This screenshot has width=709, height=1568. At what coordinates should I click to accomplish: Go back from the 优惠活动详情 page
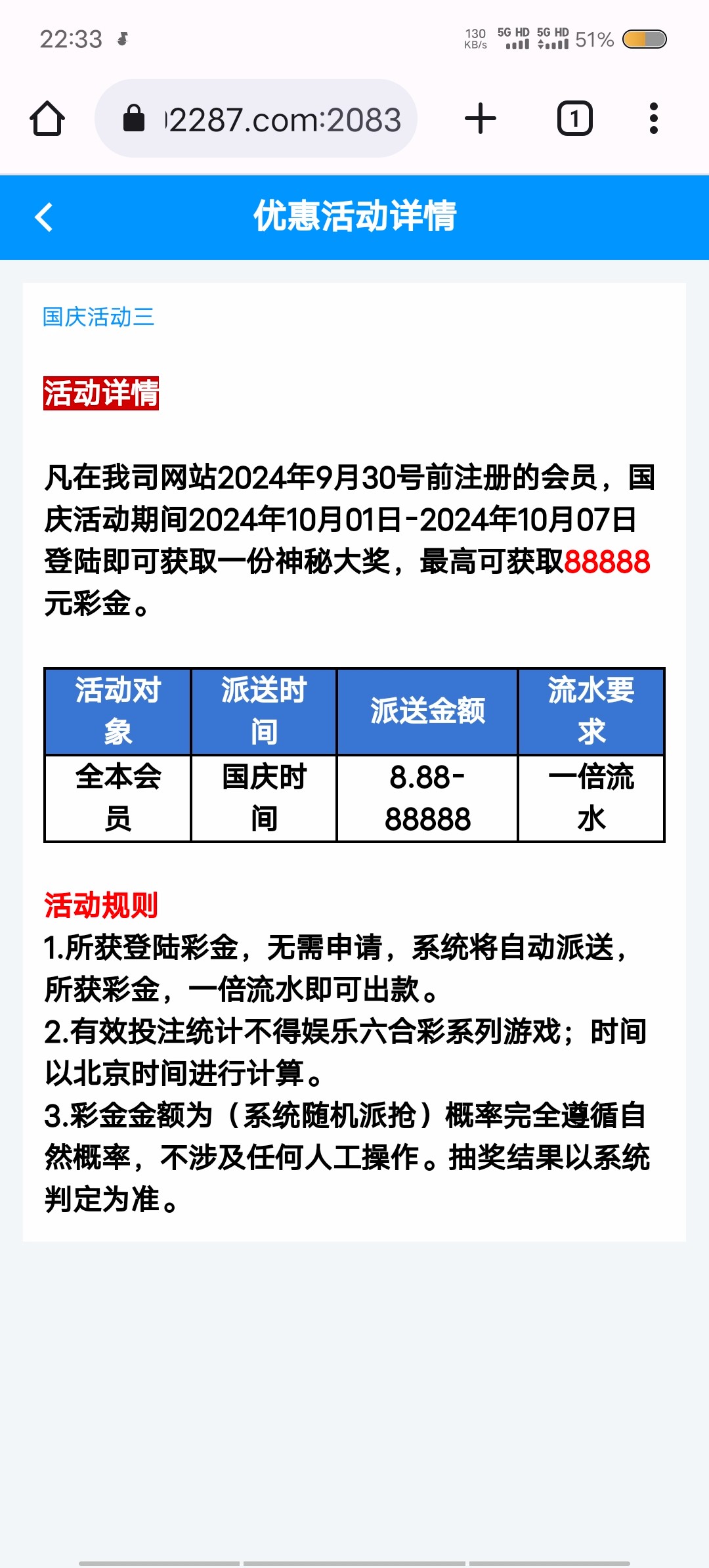click(x=44, y=217)
